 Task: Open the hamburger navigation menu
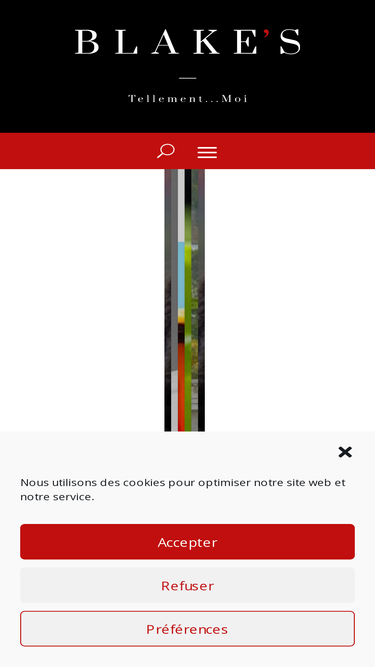pos(207,152)
